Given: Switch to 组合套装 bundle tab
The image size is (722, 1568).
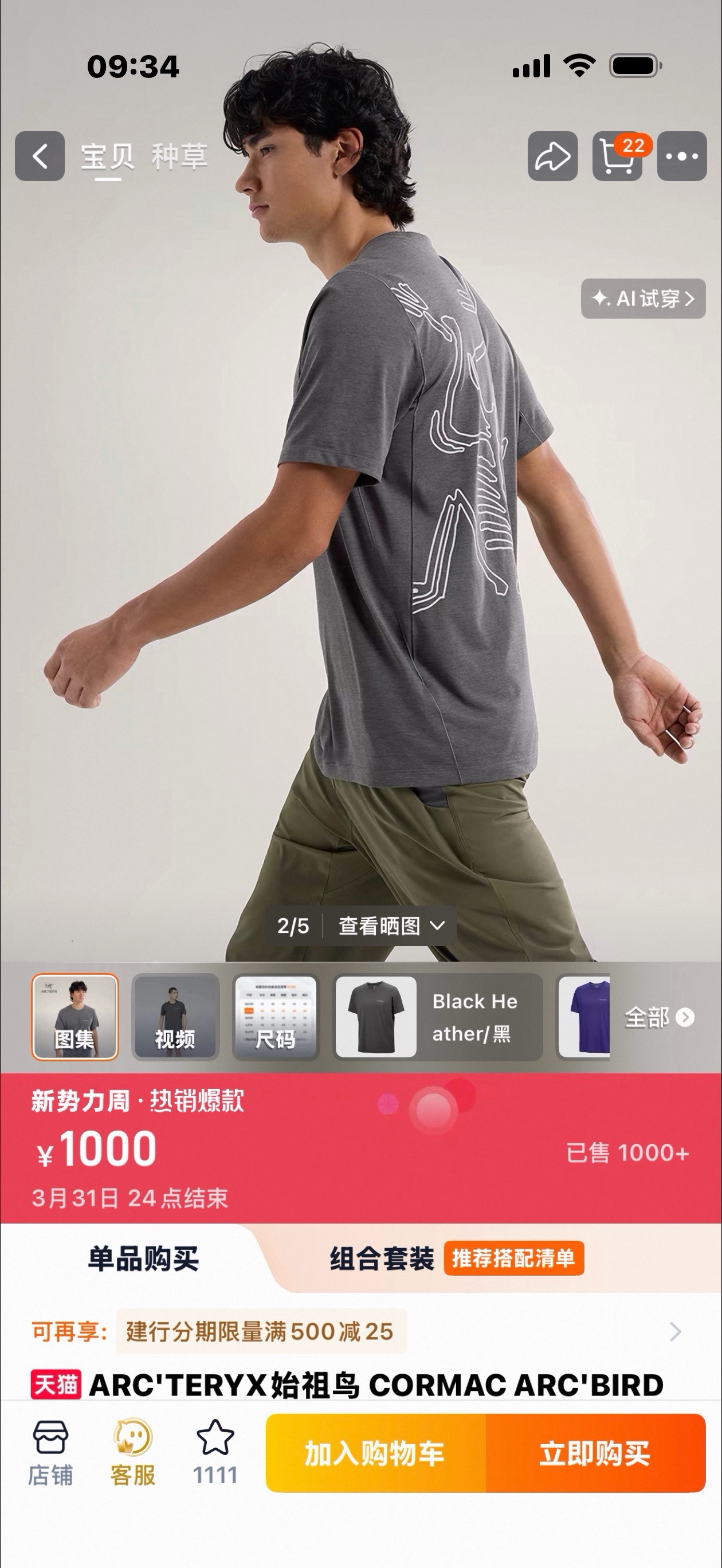Looking at the screenshot, I should click(x=382, y=1259).
